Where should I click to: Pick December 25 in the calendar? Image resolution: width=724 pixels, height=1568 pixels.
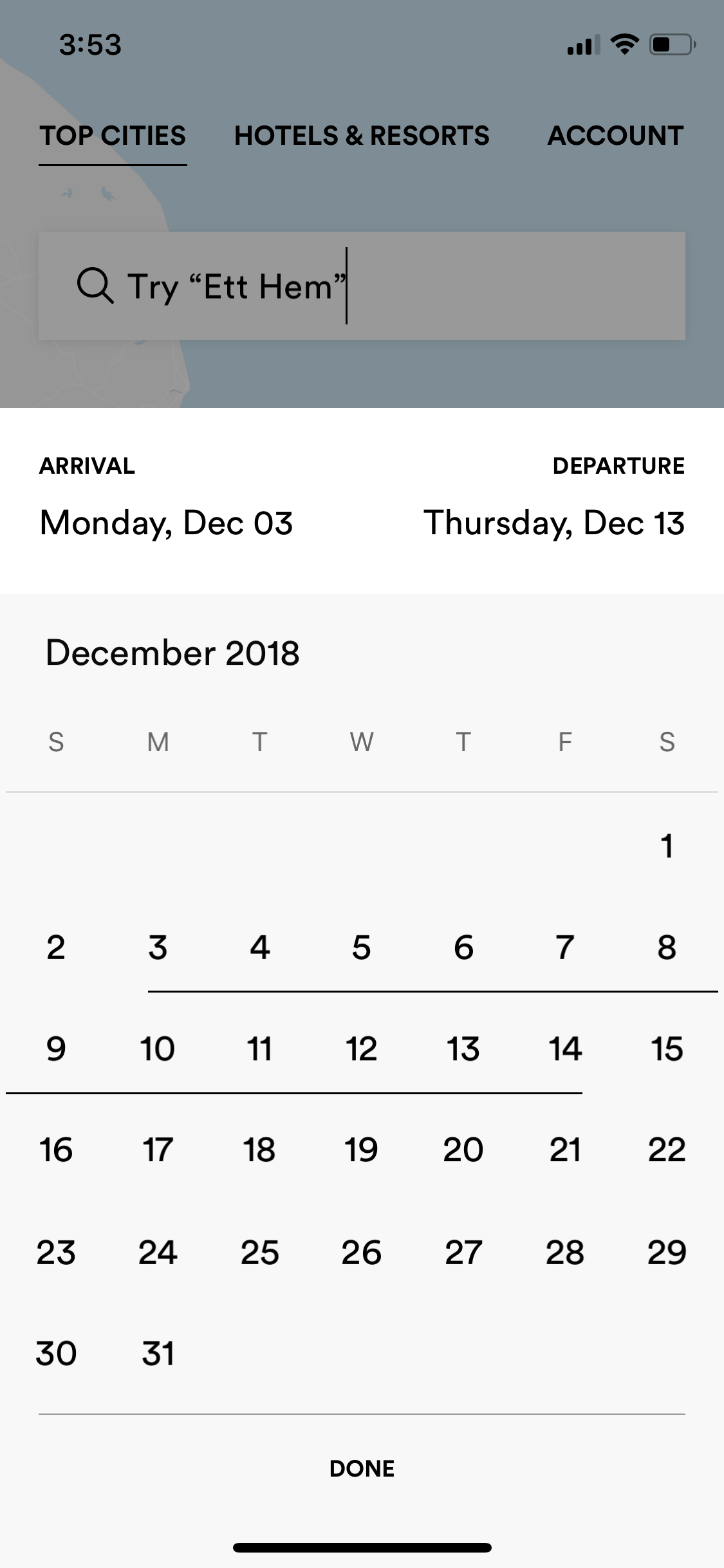259,1253
